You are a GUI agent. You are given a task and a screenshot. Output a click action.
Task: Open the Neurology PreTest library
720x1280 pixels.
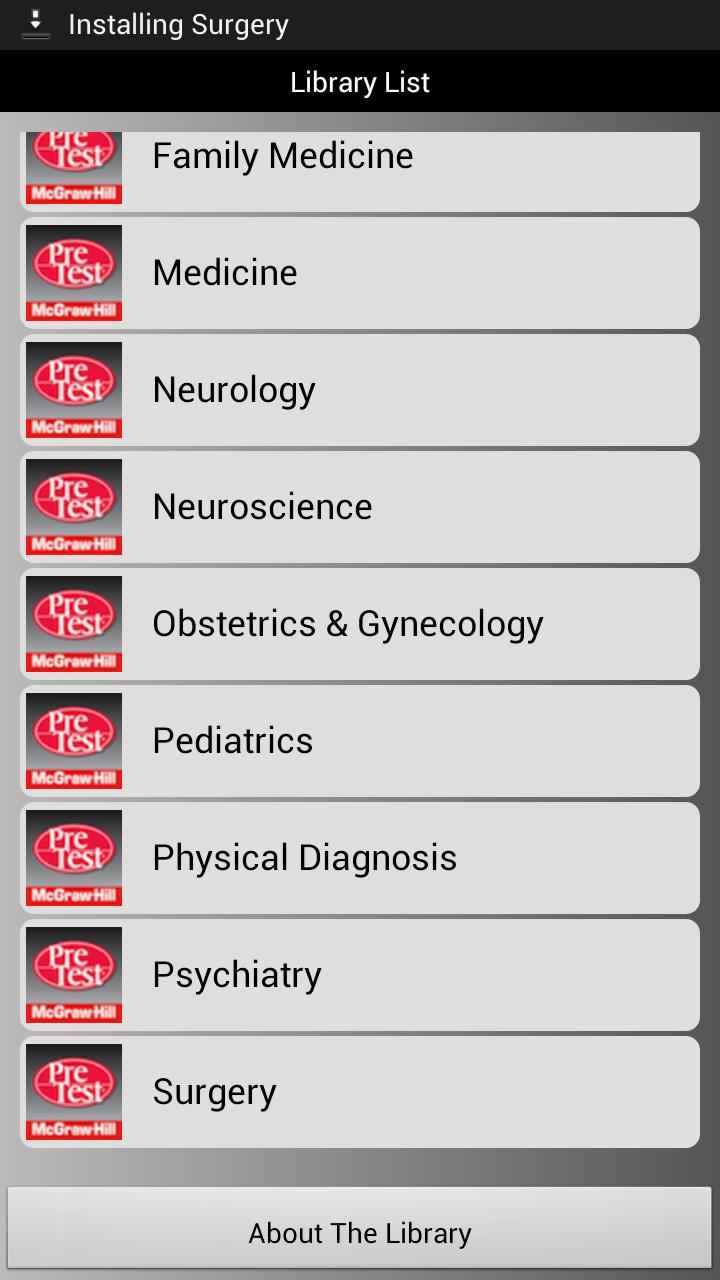tap(360, 390)
